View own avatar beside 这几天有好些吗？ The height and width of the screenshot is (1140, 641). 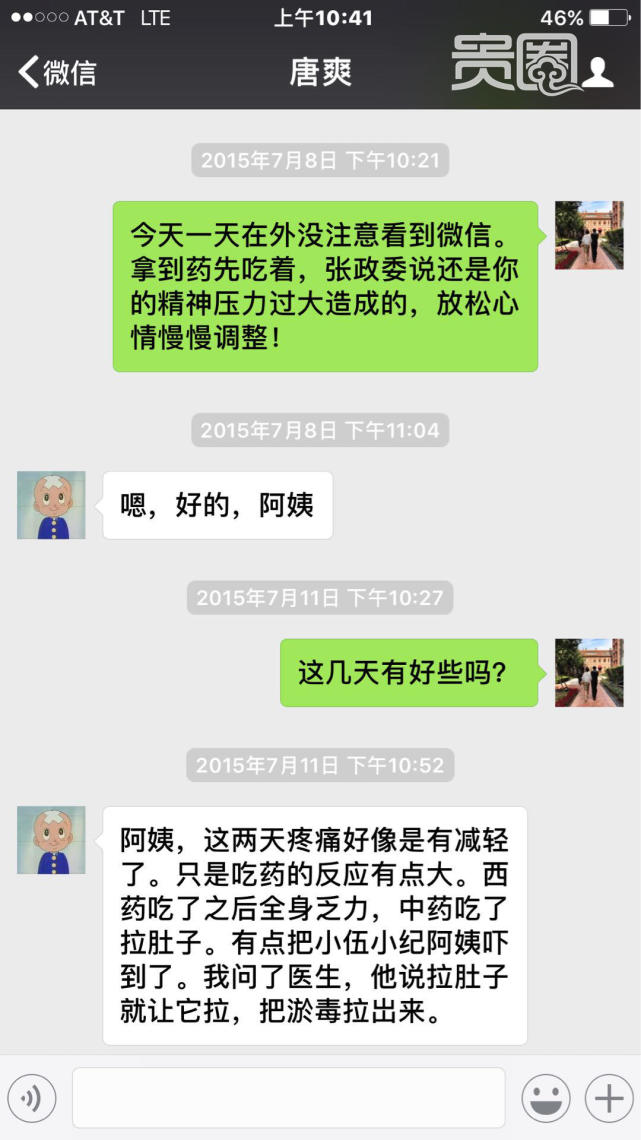pyautogui.click(x=589, y=672)
